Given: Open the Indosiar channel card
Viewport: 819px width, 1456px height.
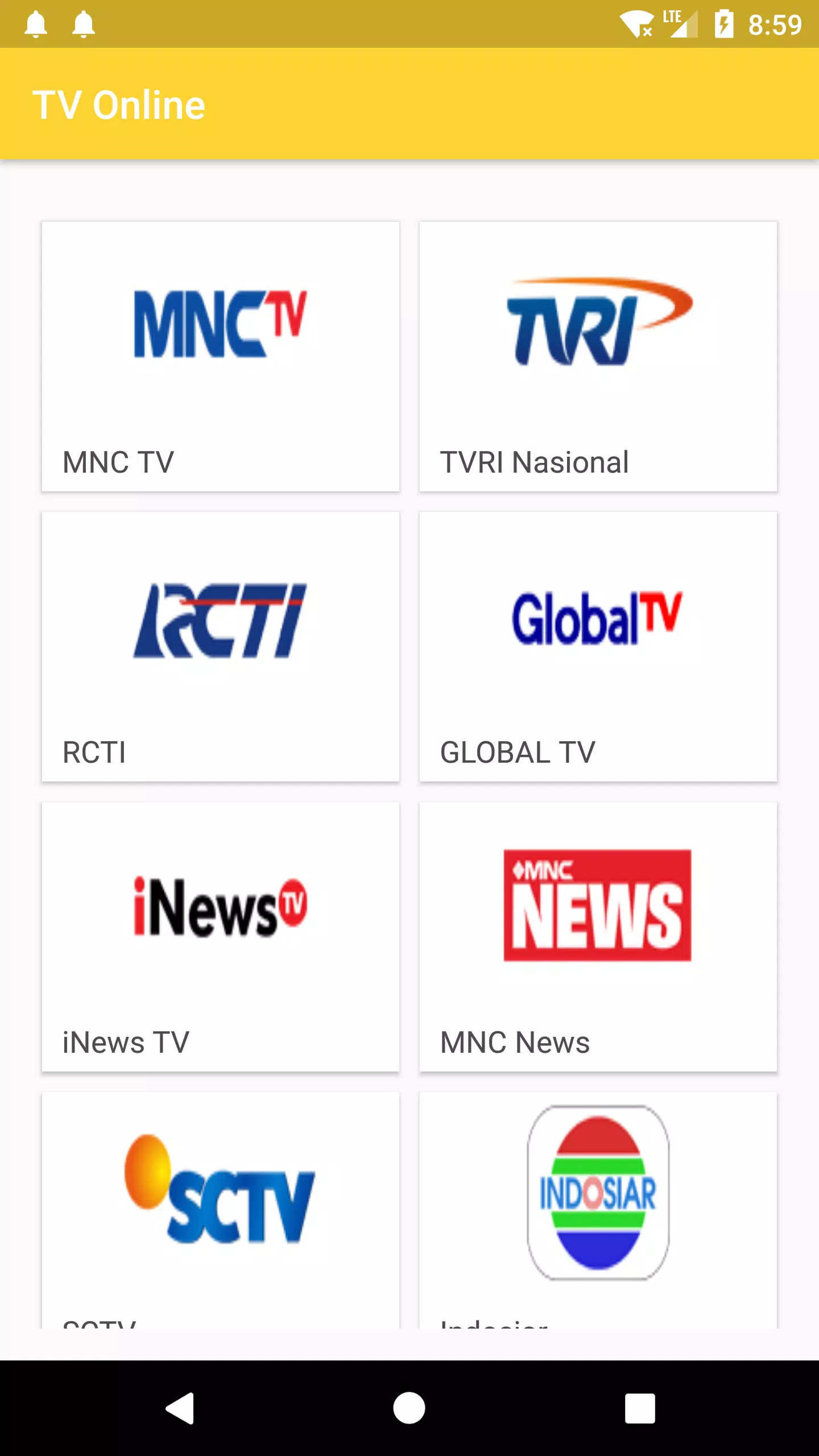Looking at the screenshot, I should pyautogui.click(x=598, y=1210).
